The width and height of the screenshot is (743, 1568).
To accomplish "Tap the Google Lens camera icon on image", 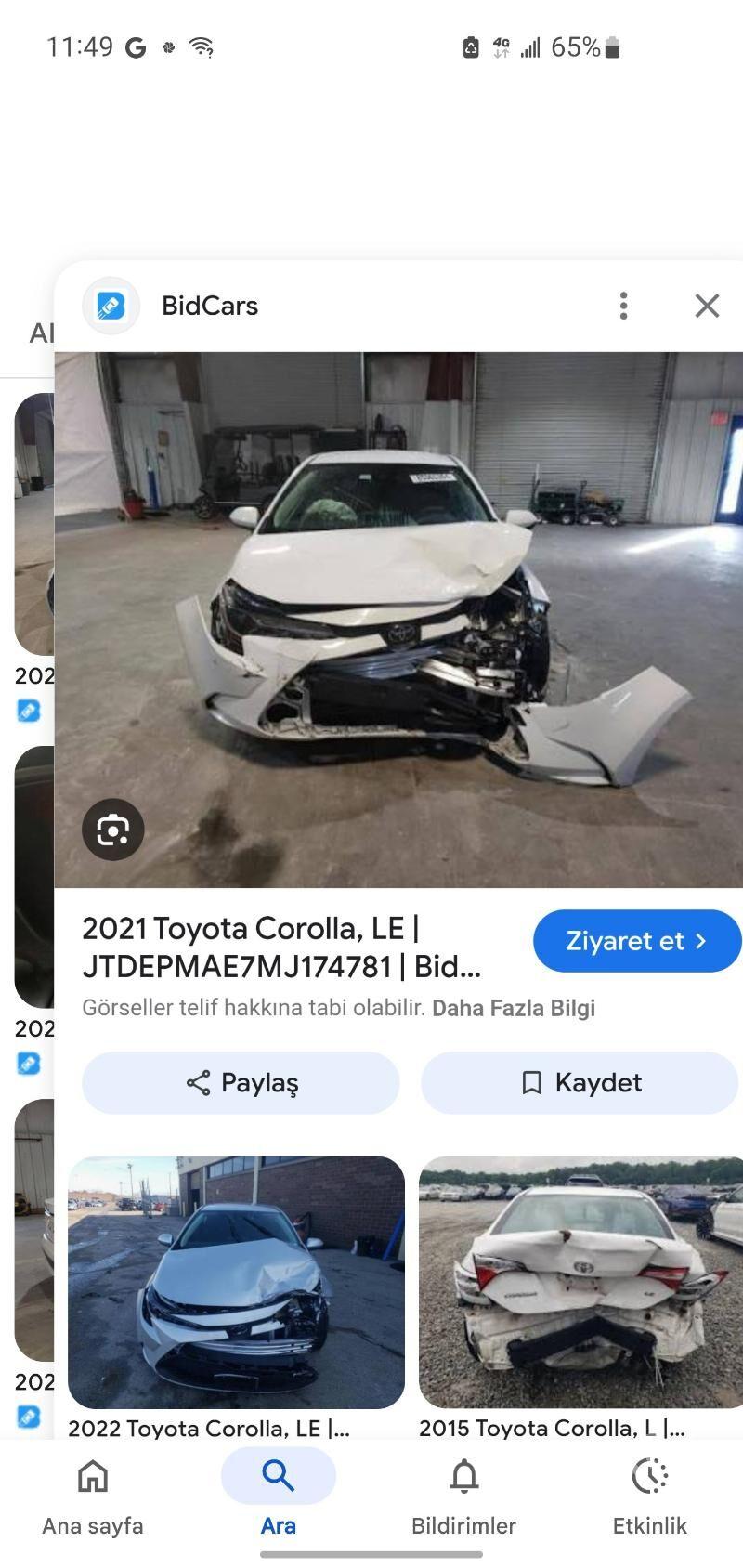I will [x=113, y=830].
